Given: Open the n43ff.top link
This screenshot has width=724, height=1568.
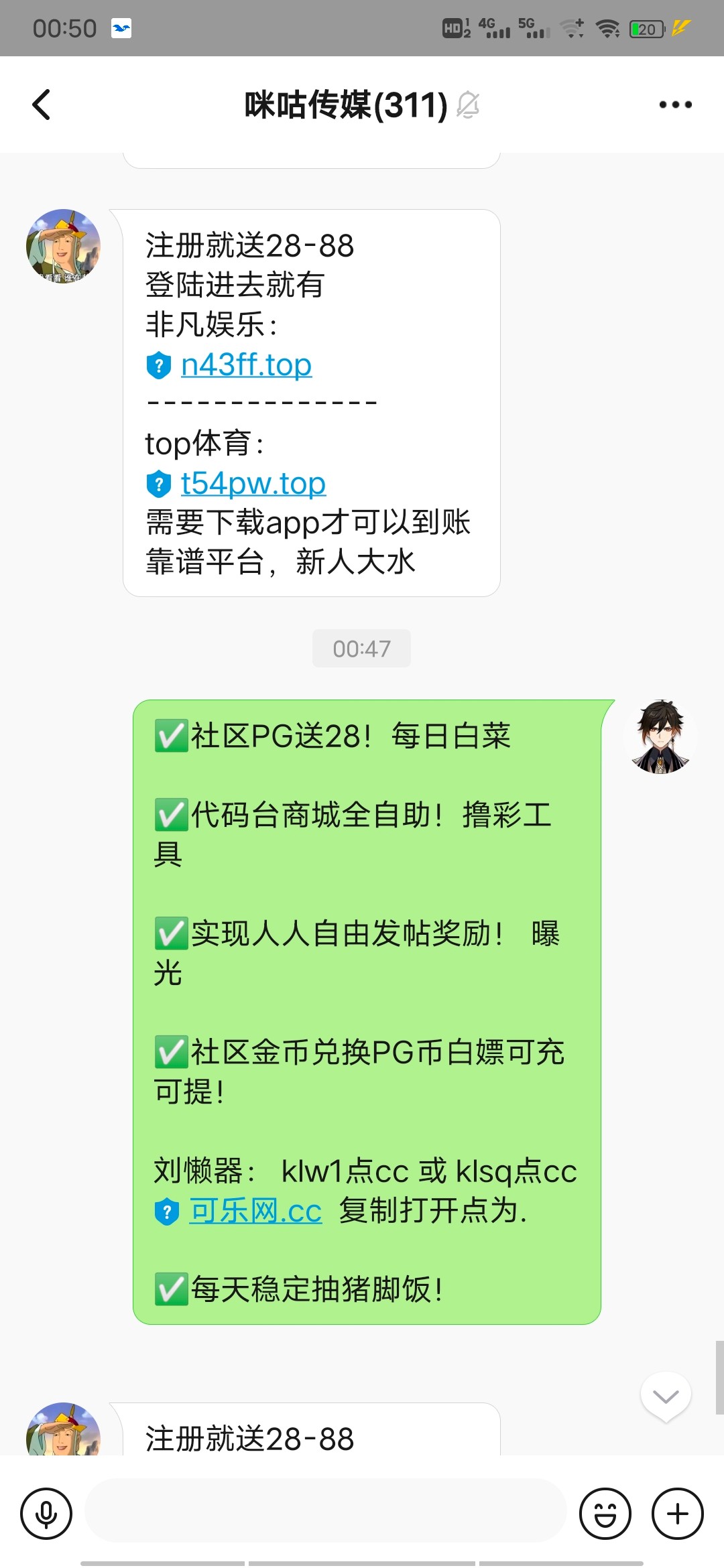Looking at the screenshot, I should click(247, 365).
